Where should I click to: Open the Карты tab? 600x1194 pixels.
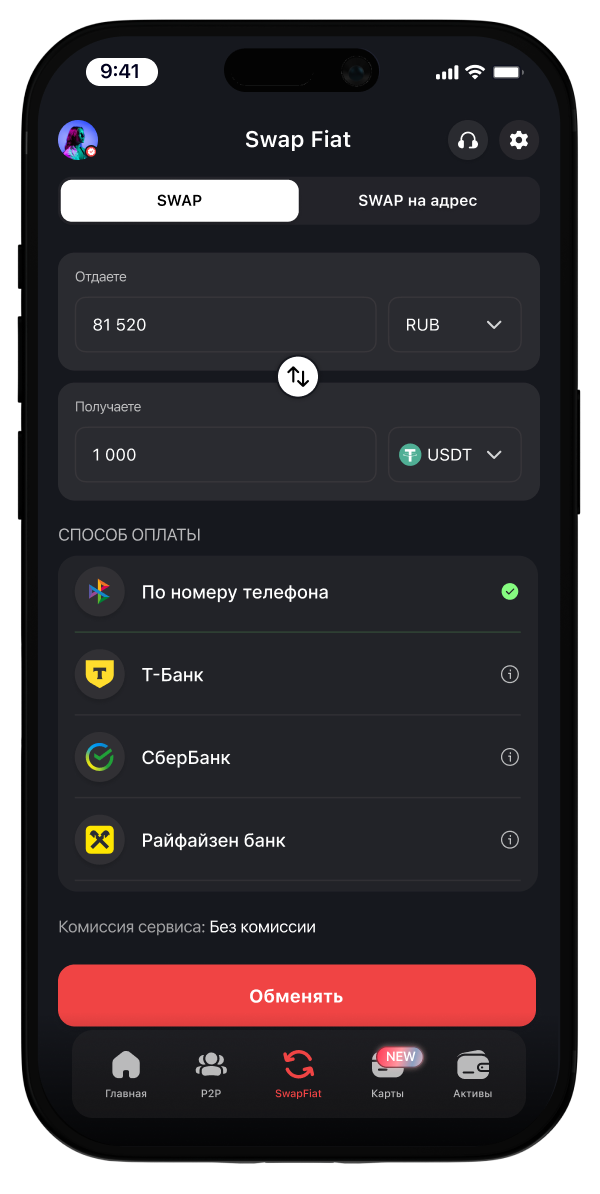[x=388, y=1075]
